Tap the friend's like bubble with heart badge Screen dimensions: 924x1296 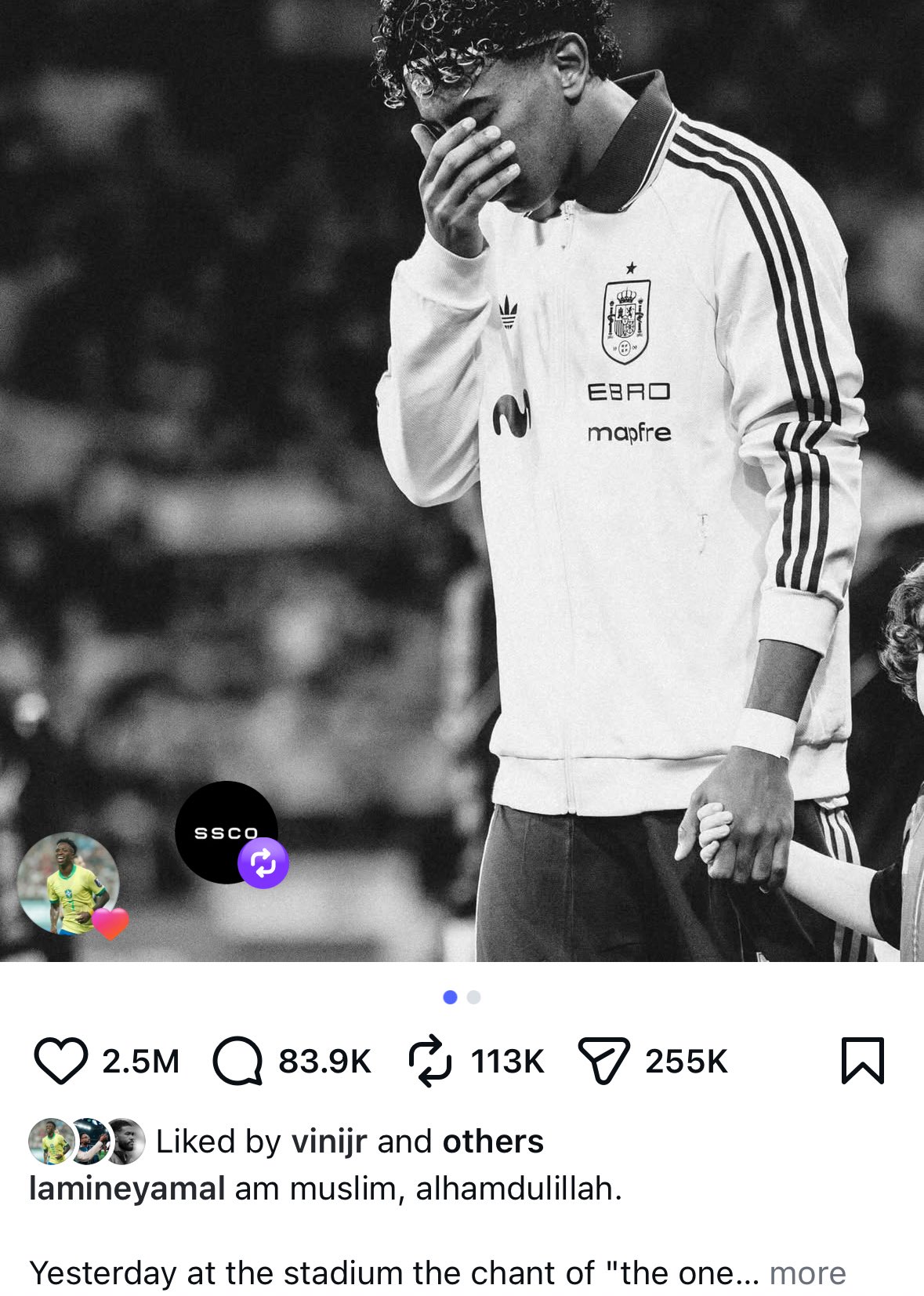tap(69, 884)
